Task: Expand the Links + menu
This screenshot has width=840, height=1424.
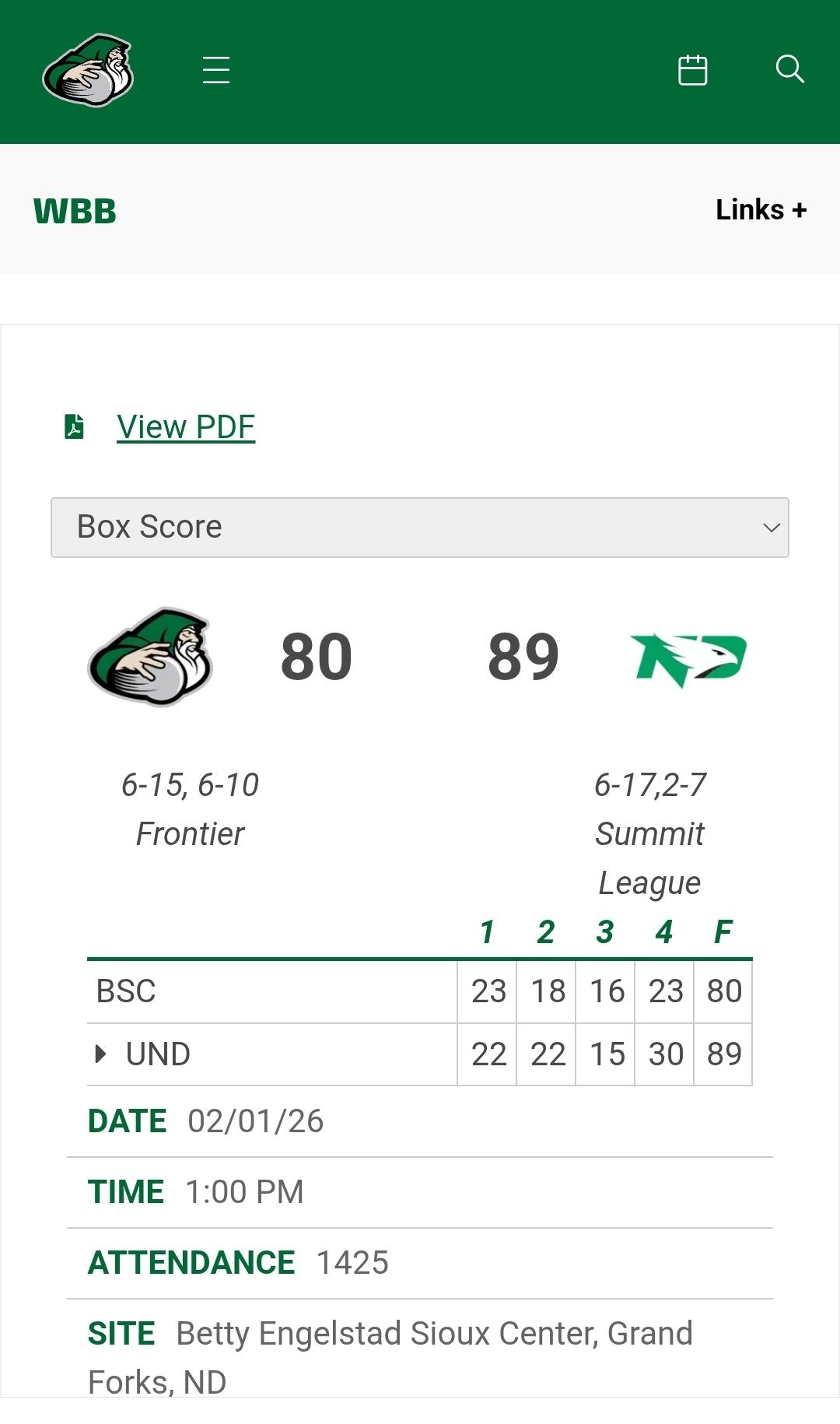Action: 761,210
